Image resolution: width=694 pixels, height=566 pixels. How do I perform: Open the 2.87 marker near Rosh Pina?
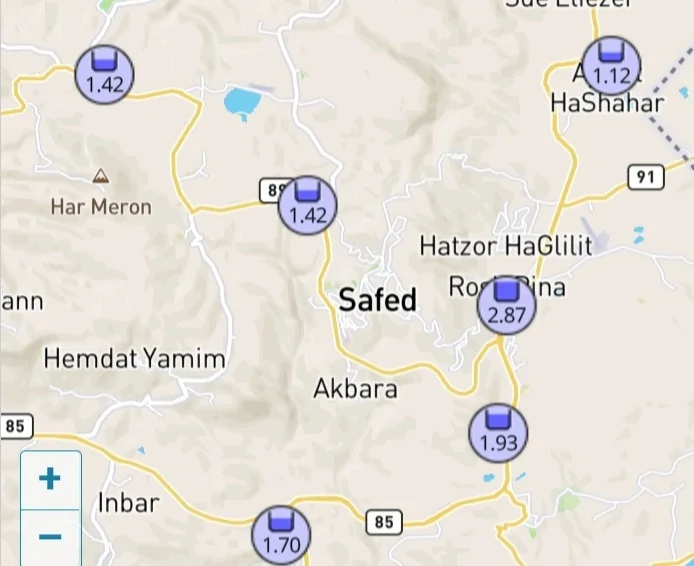(x=506, y=305)
